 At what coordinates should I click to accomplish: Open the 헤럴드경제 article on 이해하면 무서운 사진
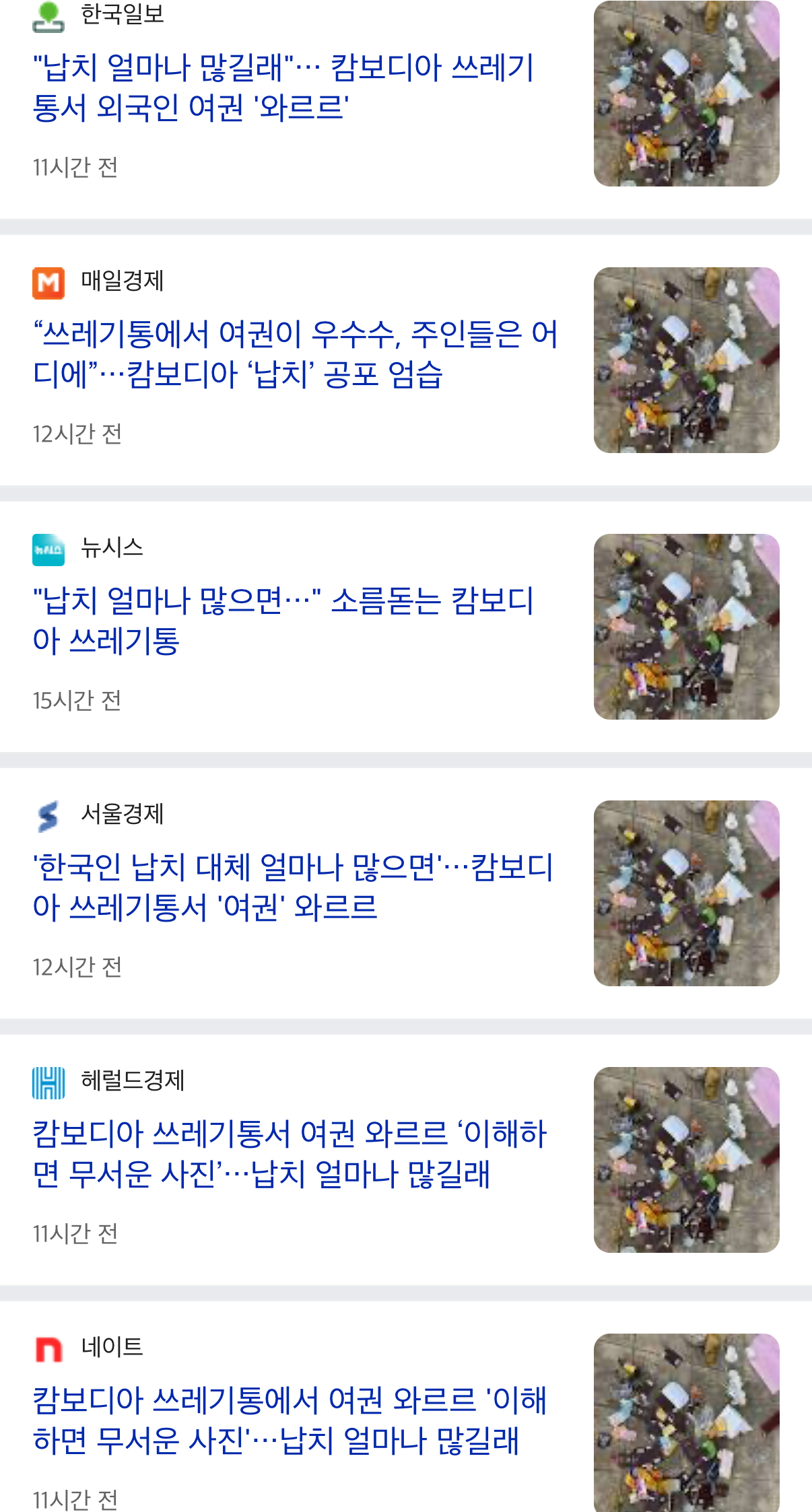(290, 1154)
